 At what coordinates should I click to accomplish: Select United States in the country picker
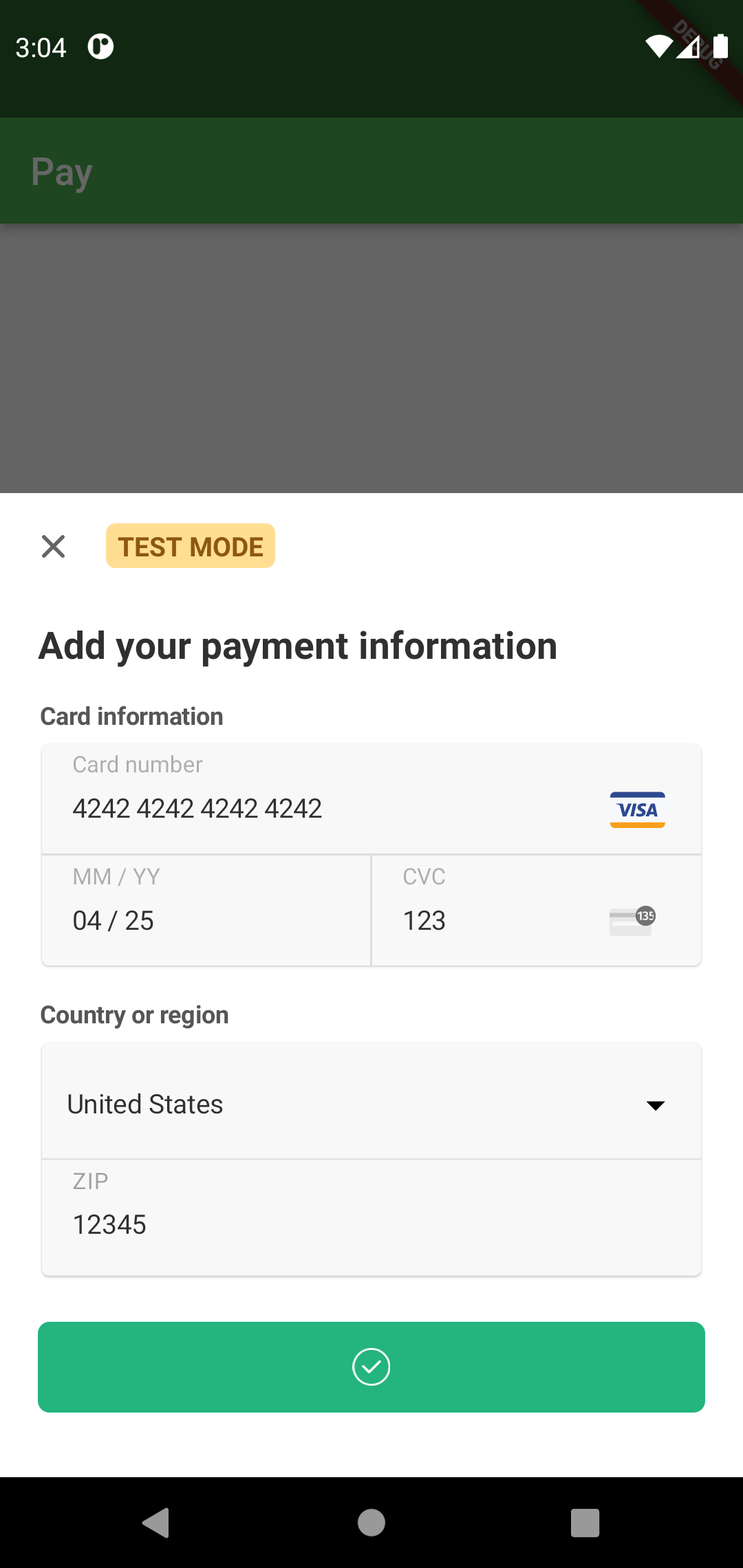tap(144, 1104)
